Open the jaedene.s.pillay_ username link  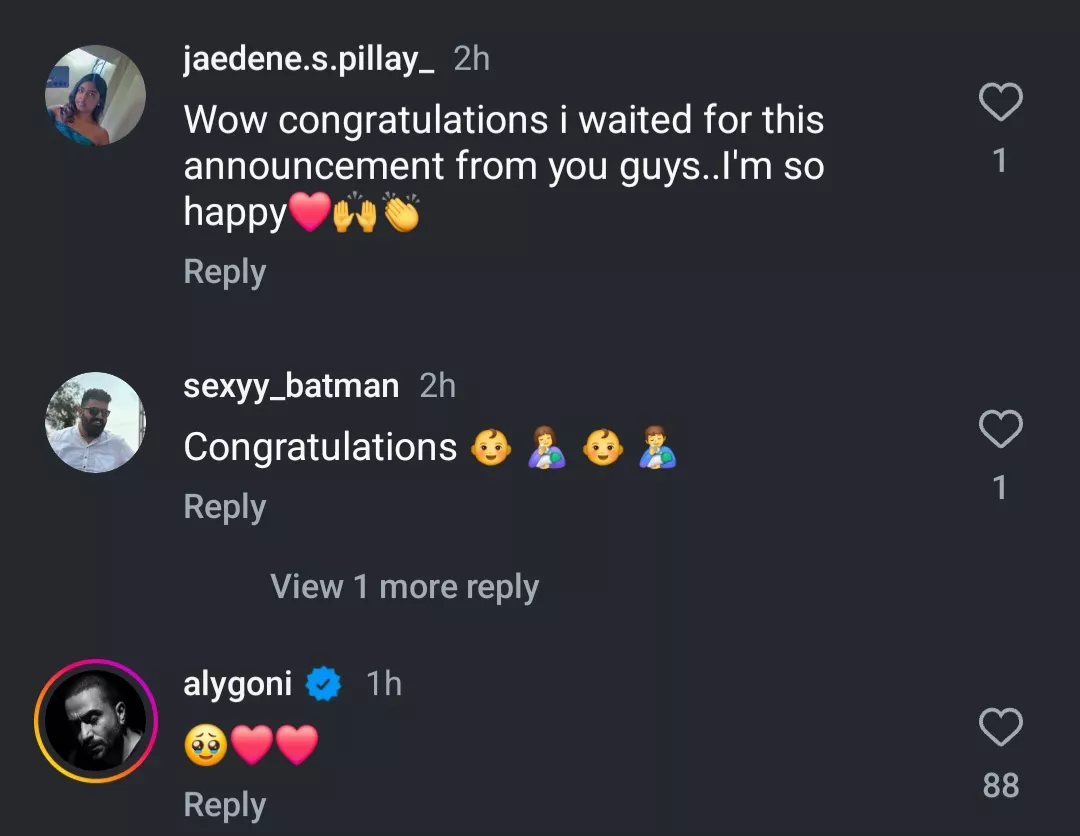click(x=308, y=60)
